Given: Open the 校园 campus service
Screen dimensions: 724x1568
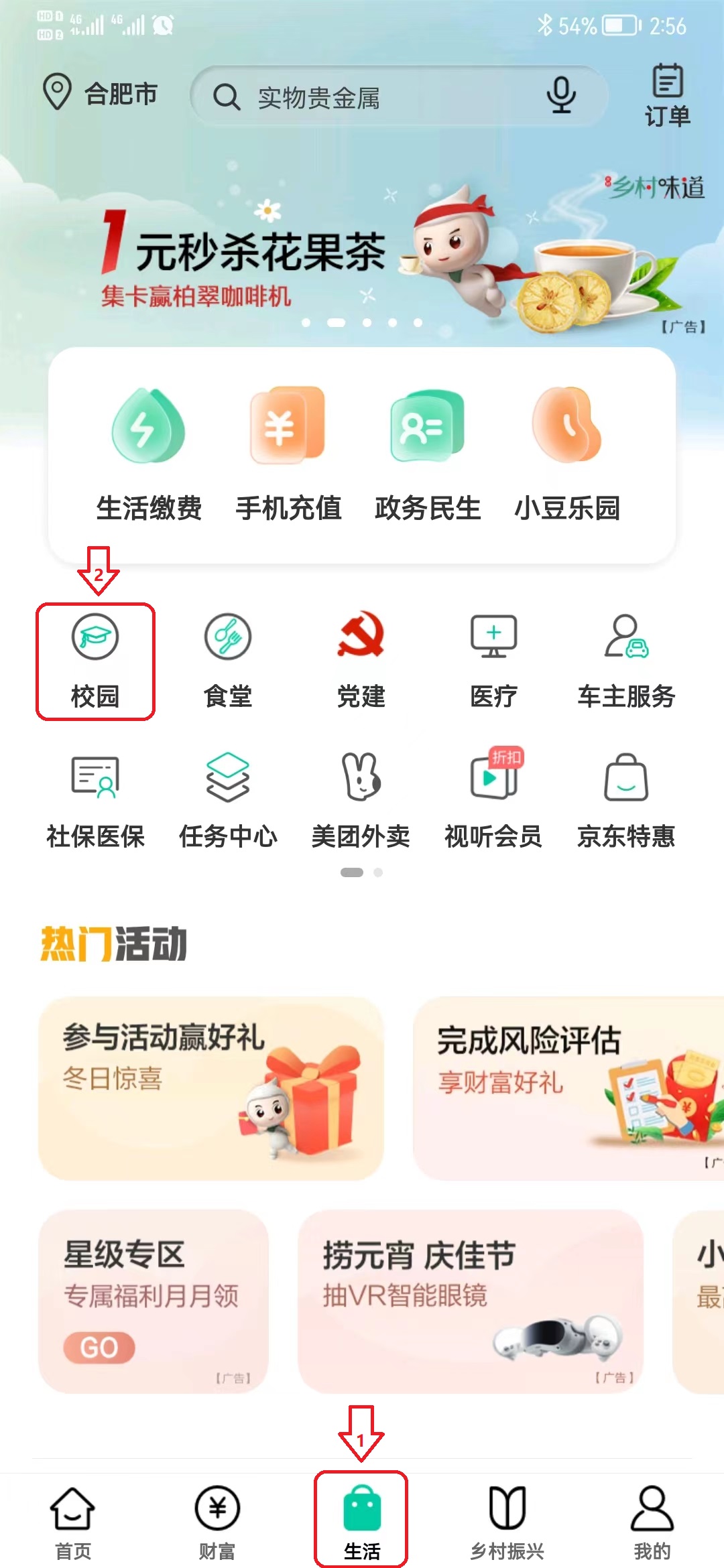Looking at the screenshot, I should (95, 661).
